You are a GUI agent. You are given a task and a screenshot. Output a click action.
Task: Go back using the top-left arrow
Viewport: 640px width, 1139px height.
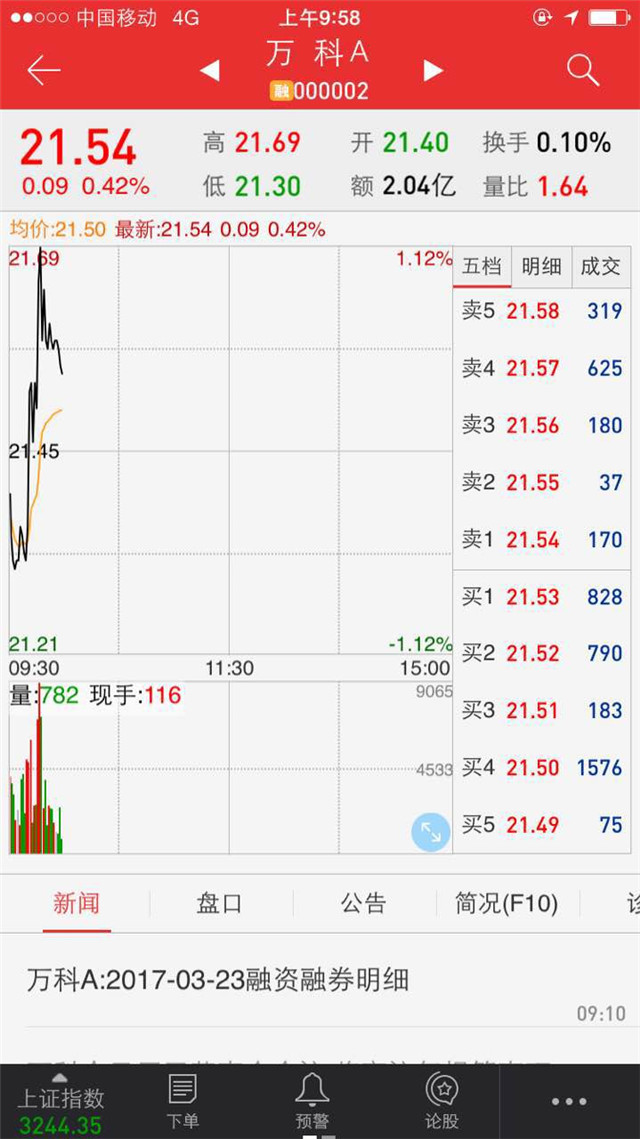[x=43, y=70]
